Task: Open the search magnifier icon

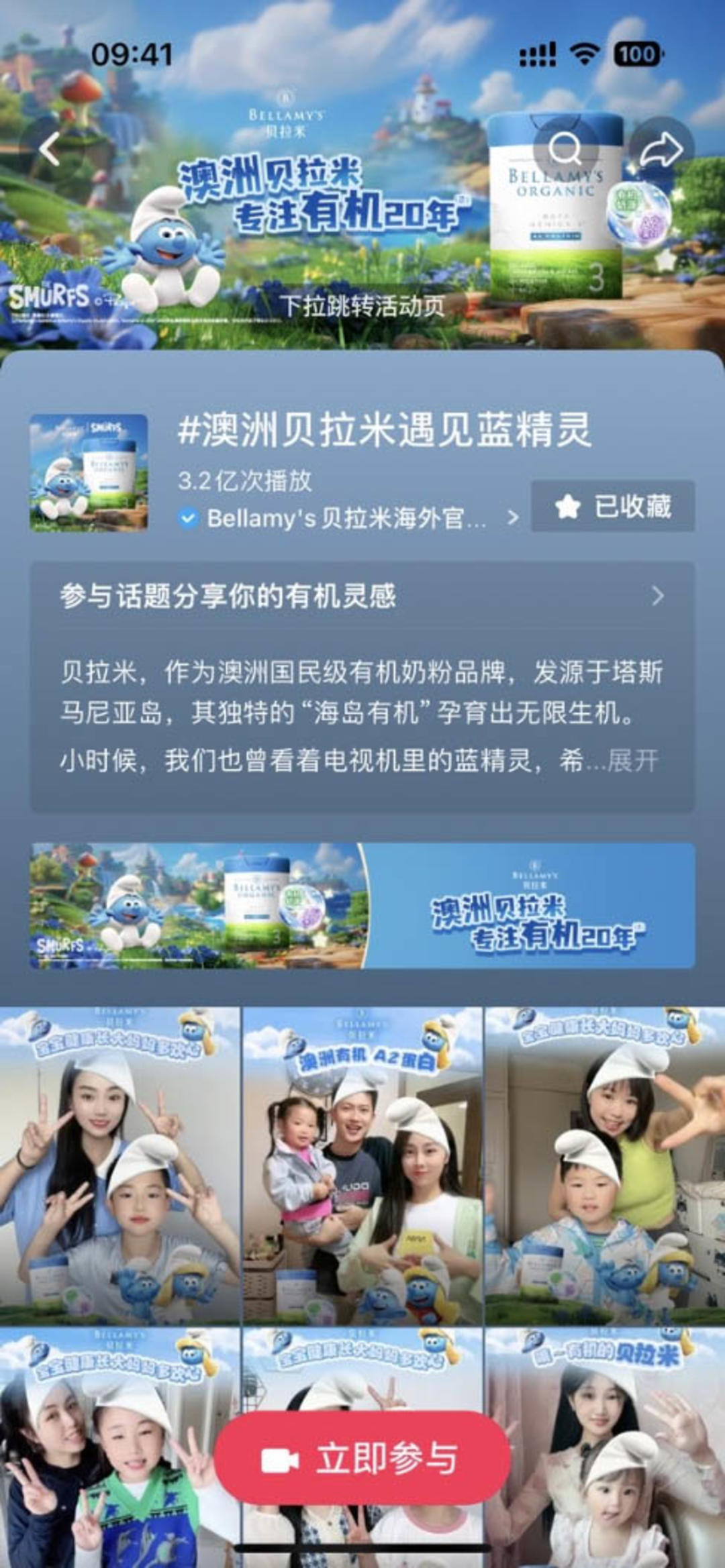Action: [x=565, y=149]
